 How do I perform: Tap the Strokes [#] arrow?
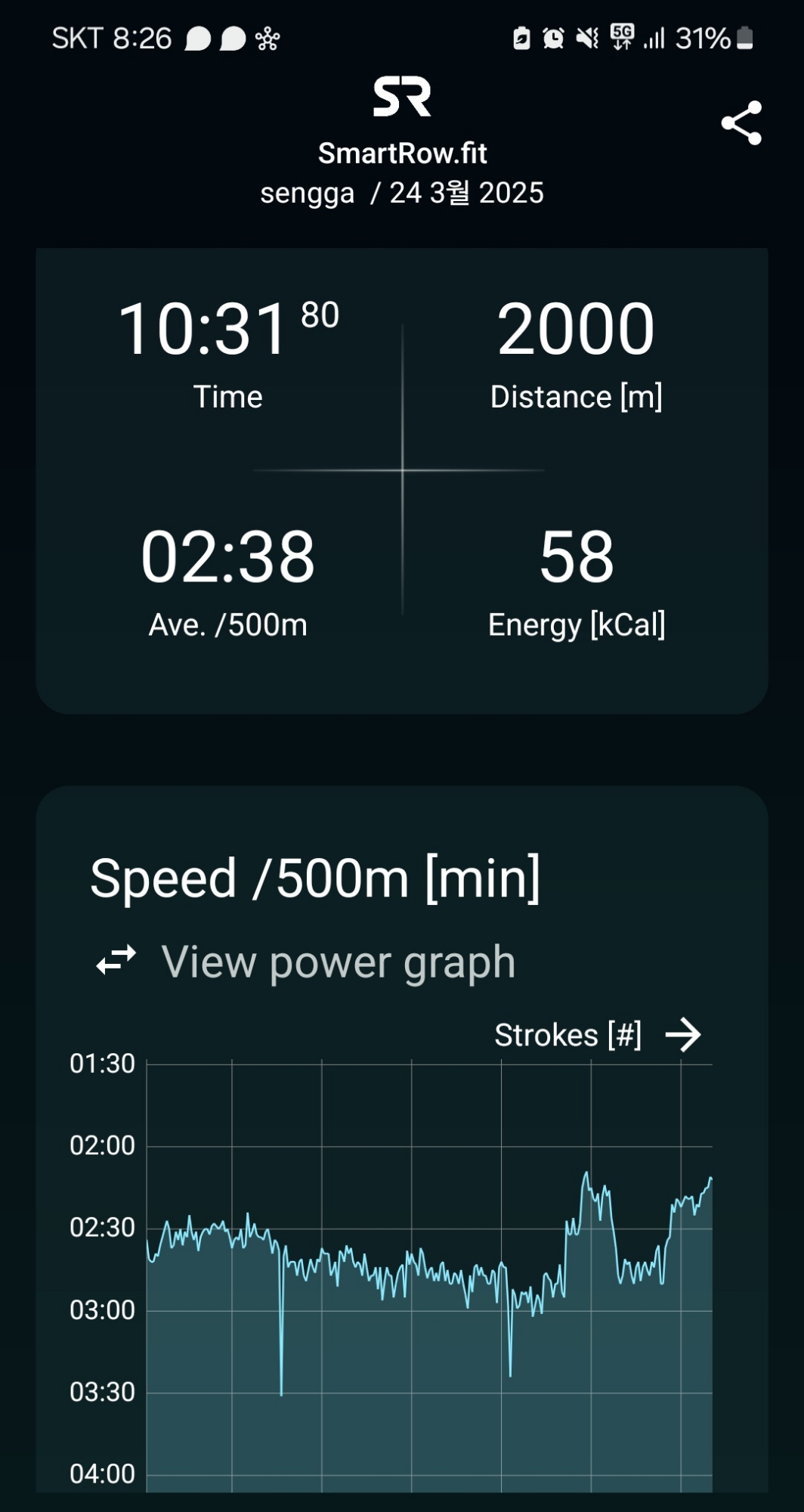click(x=683, y=1034)
